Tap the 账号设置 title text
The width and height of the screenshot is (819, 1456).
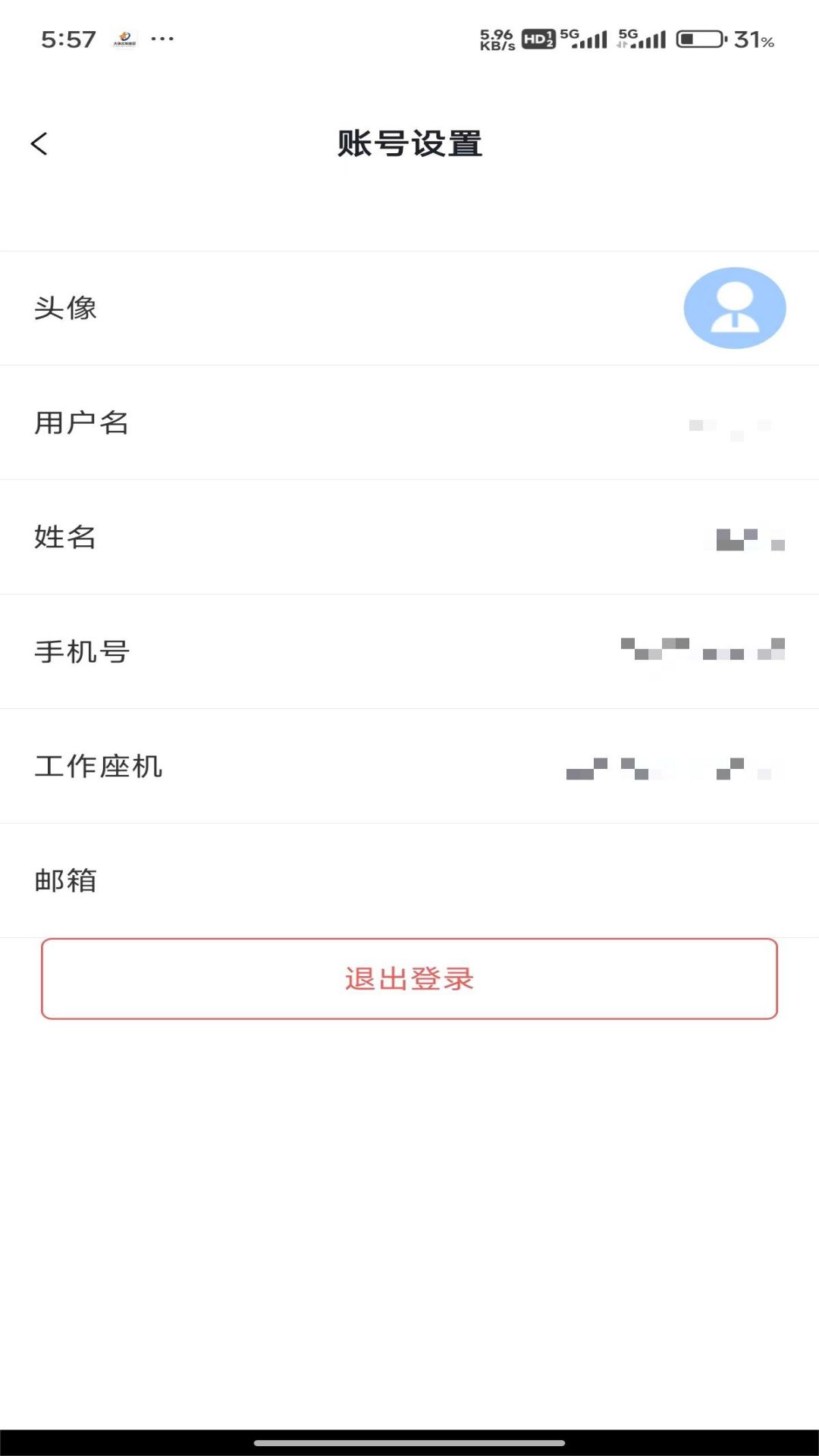pos(409,143)
